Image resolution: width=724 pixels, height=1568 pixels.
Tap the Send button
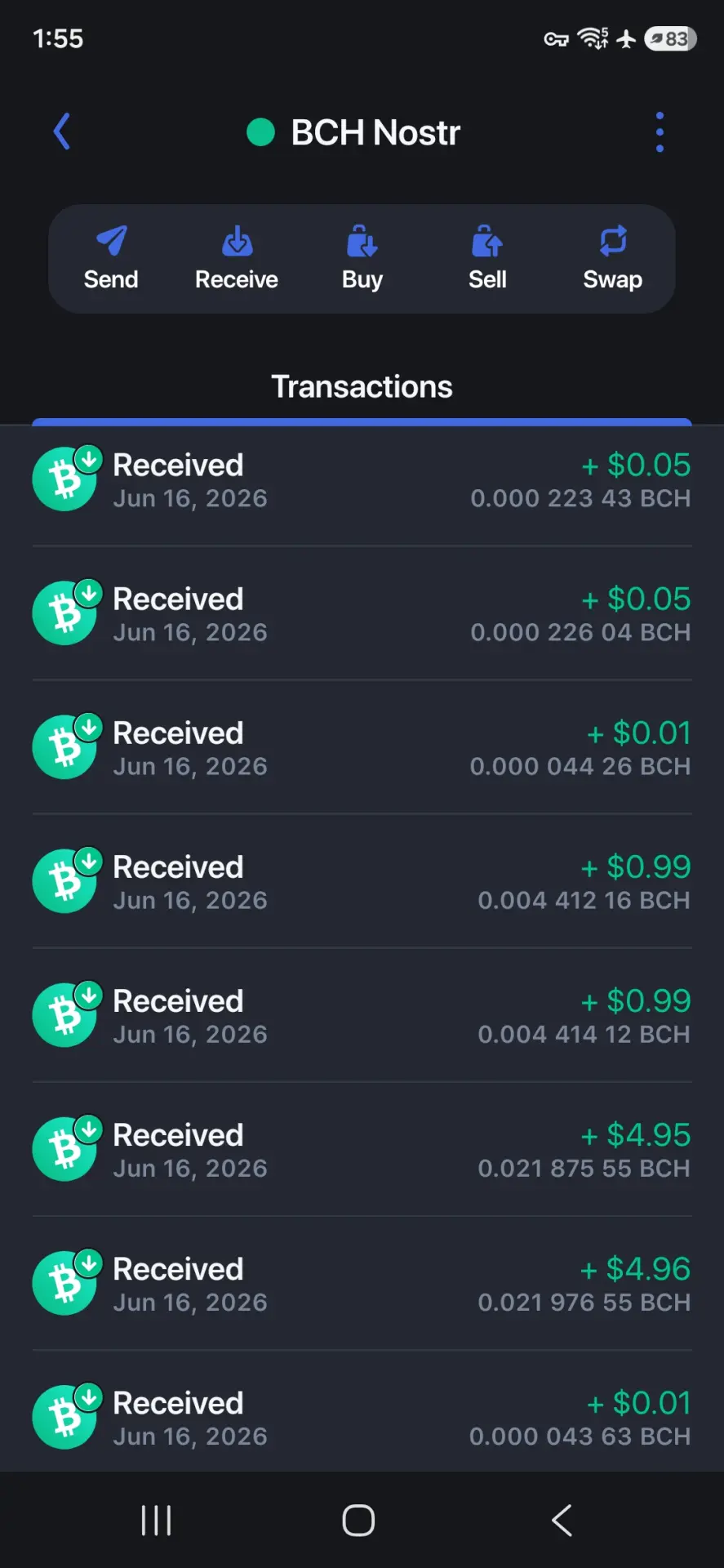pyautogui.click(x=111, y=258)
